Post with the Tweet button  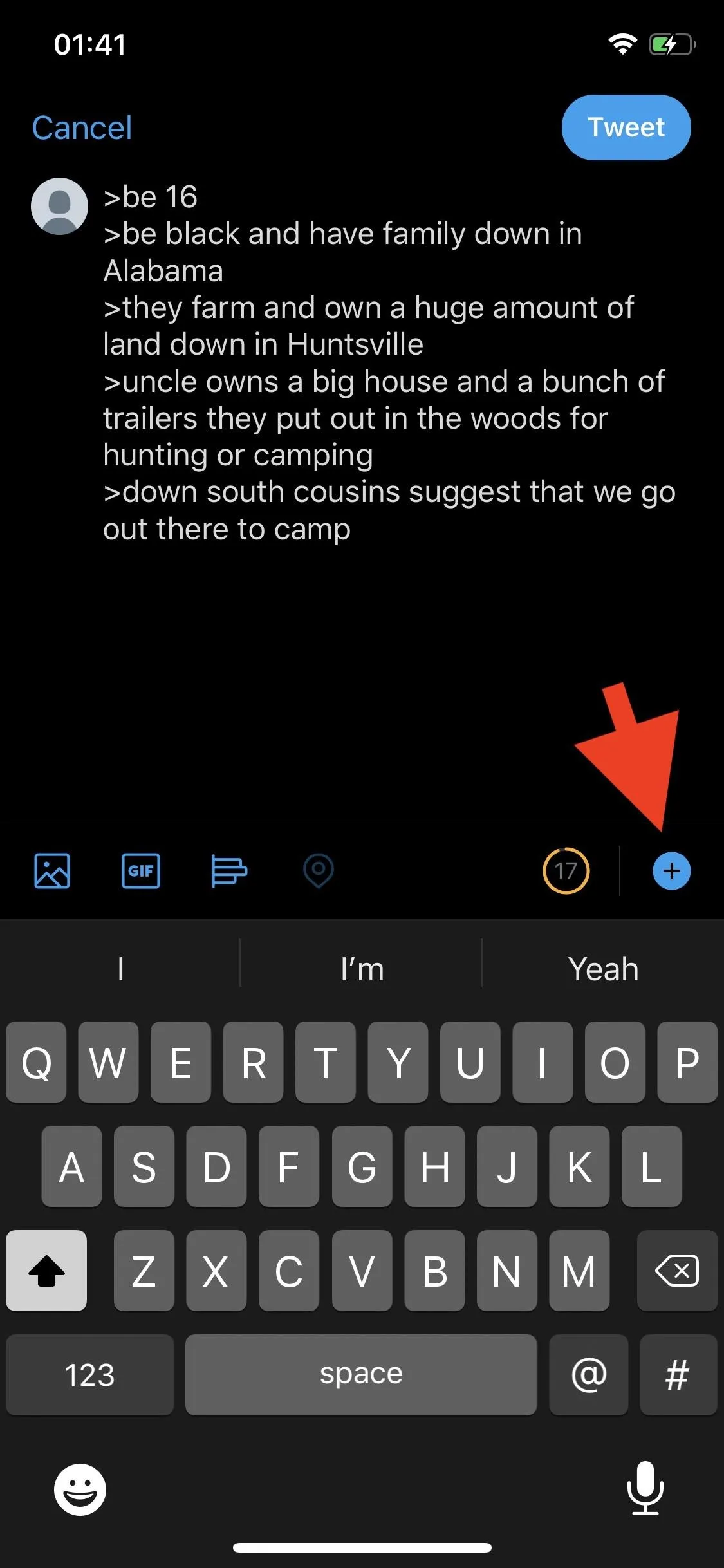[x=626, y=127]
